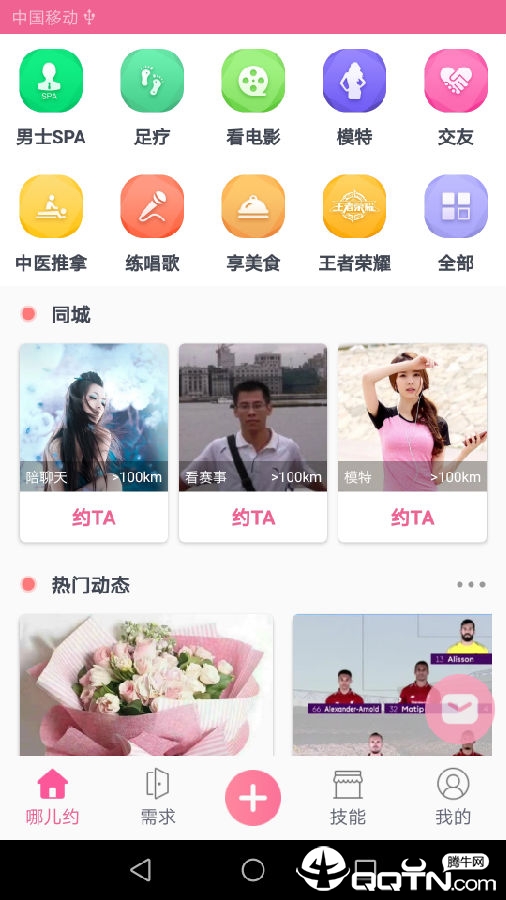
Task: Open the three-dot menu beside 热门动态
Action: [472, 585]
